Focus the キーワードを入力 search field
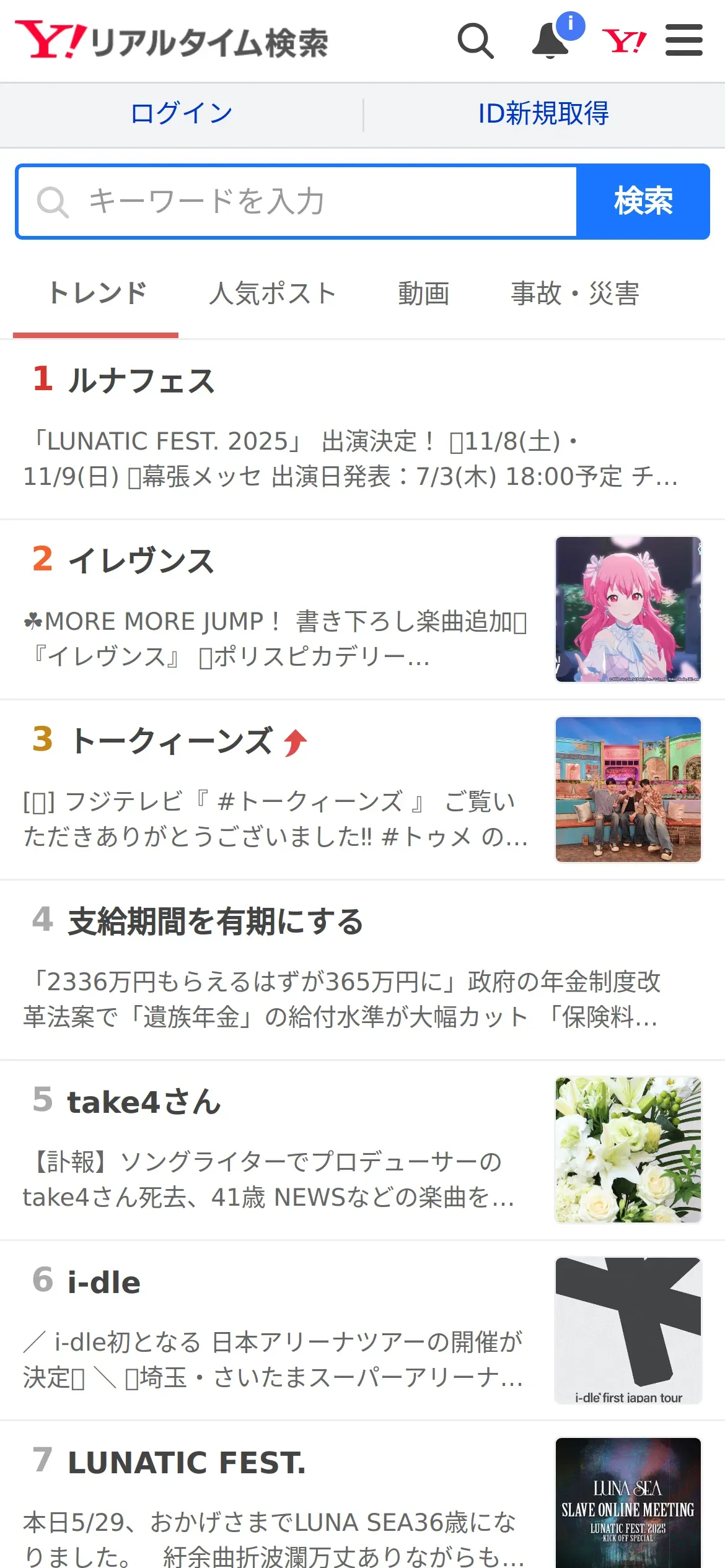Image resolution: width=725 pixels, height=1568 pixels. (x=297, y=202)
